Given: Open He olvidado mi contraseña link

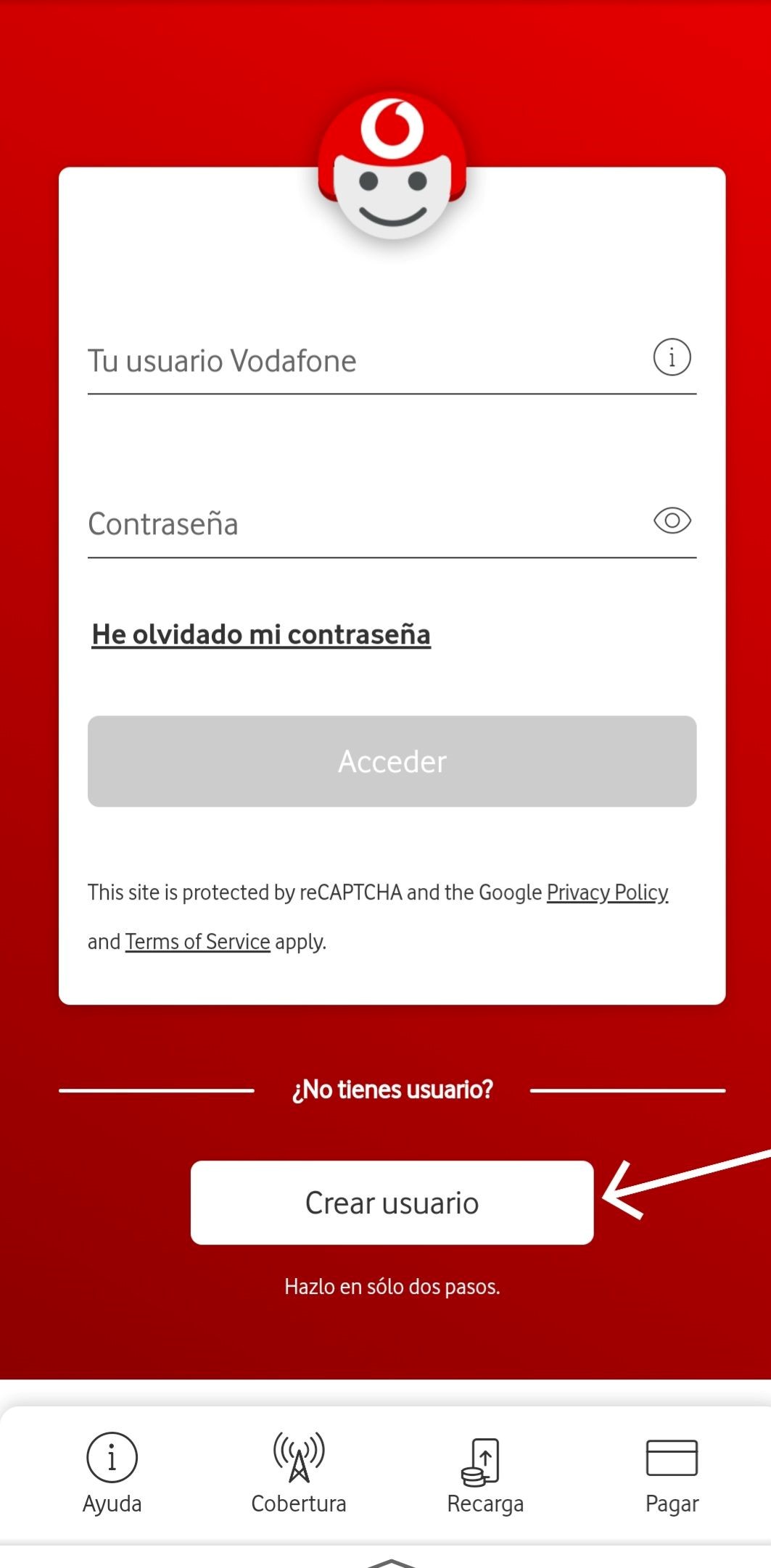Looking at the screenshot, I should point(261,634).
